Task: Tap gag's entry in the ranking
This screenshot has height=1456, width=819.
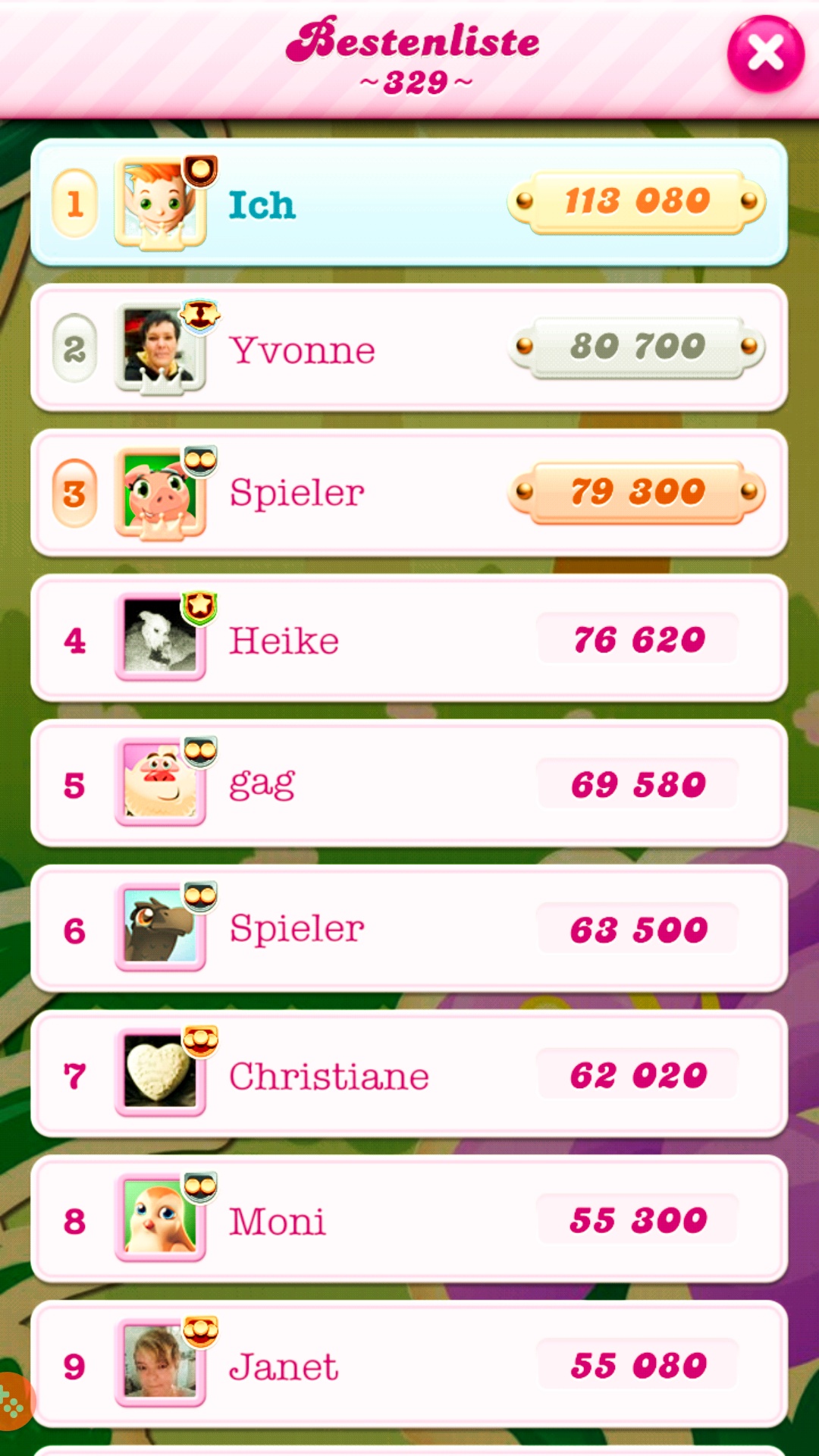Action: 409,783
